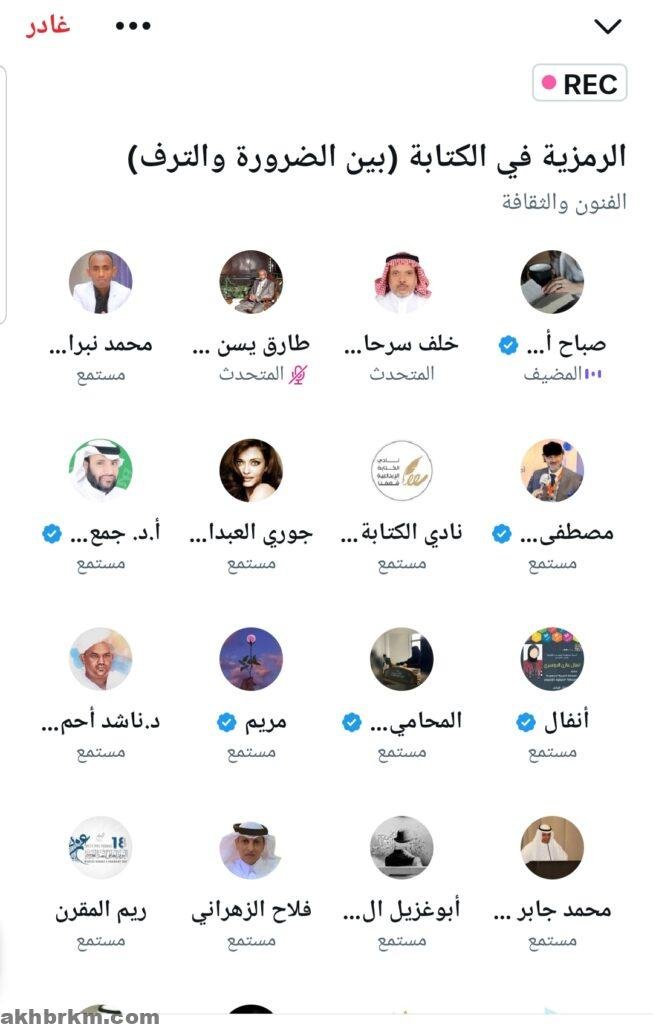653x1024 pixels.
Task: Tap the REC recording indicator
Action: [580, 84]
